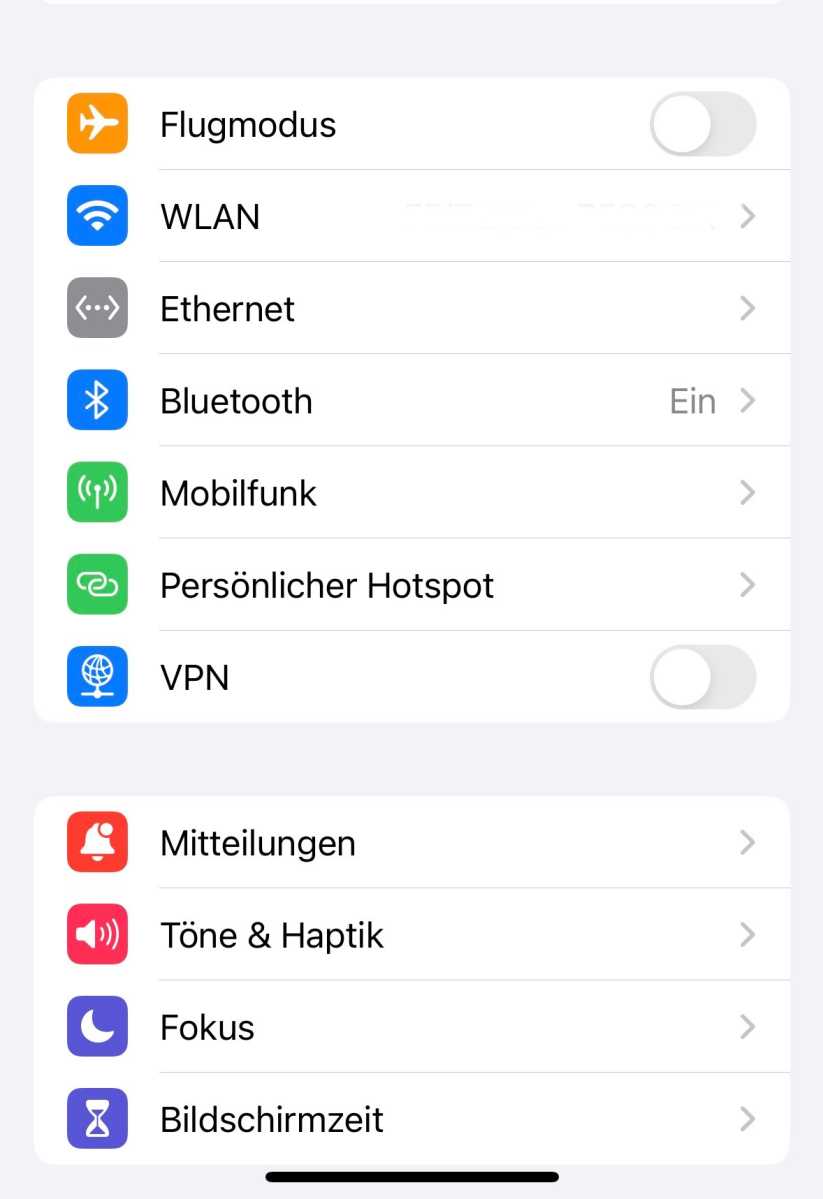823x1199 pixels.
Task: Tap the Flugmodus airplane icon
Action: pyautogui.click(x=97, y=123)
